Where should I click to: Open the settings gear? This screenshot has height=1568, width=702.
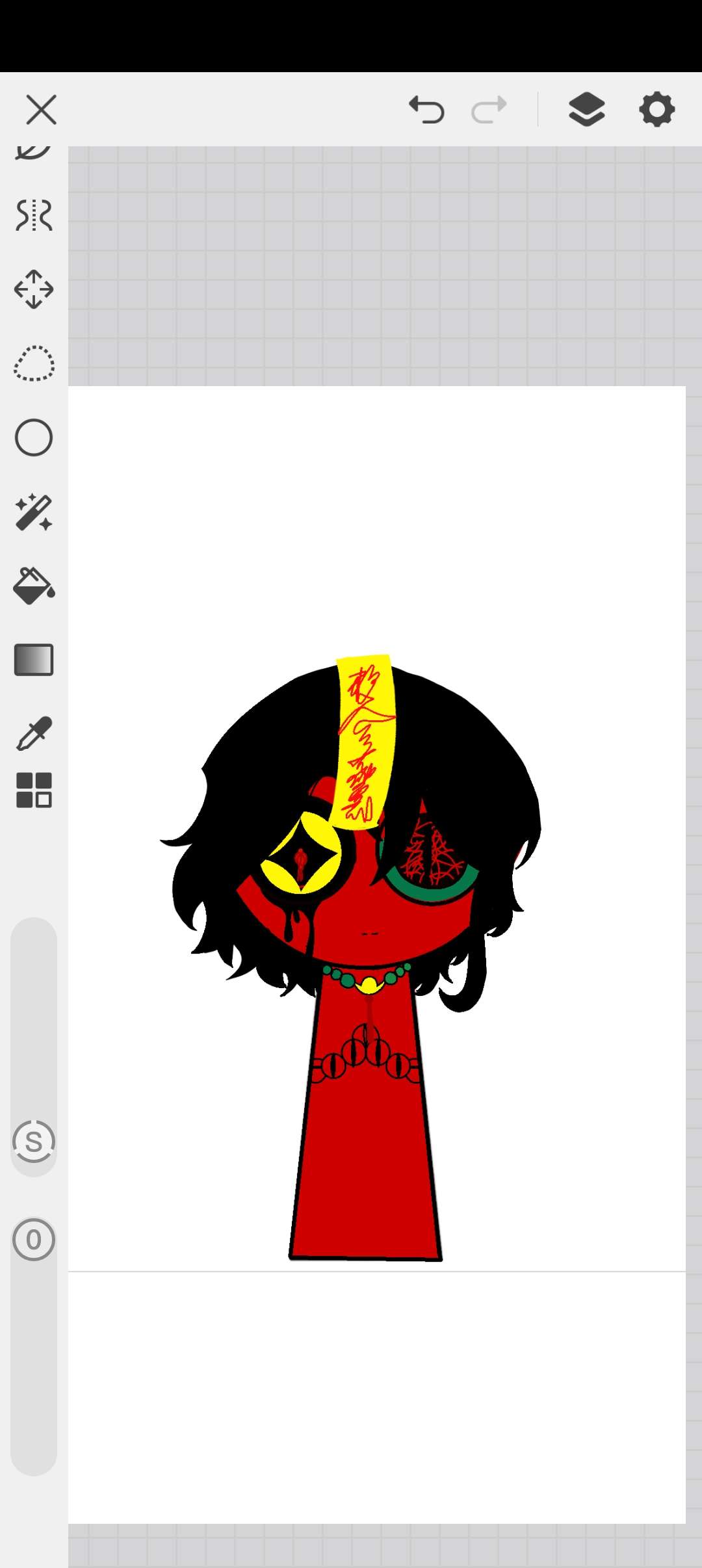tap(657, 109)
